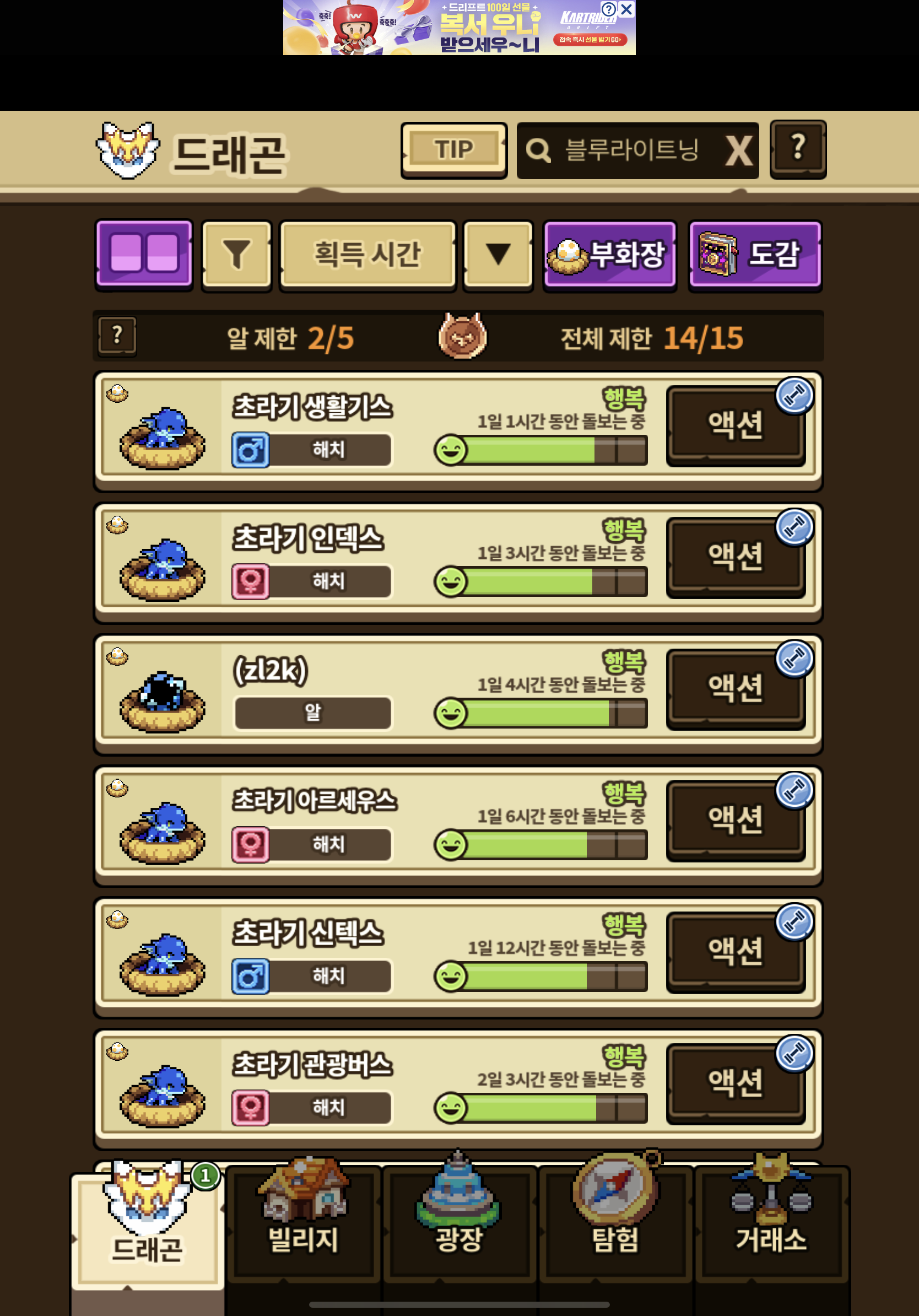Open the 도감 encyclopedia
Screen dimensions: 919x1316
[x=755, y=255]
